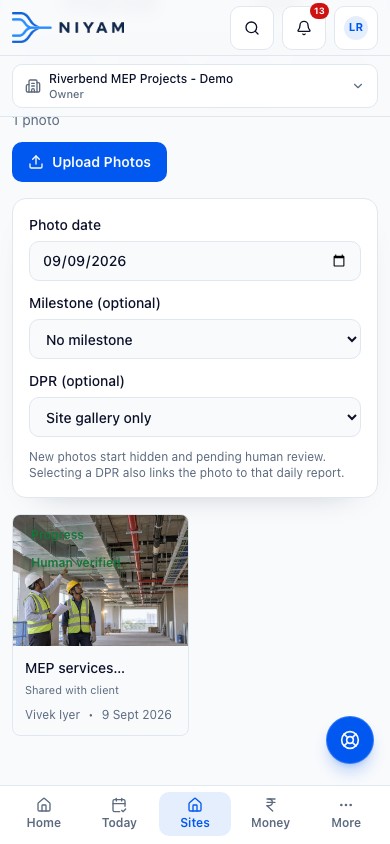Select the Sites tab

[x=195, y=813]
